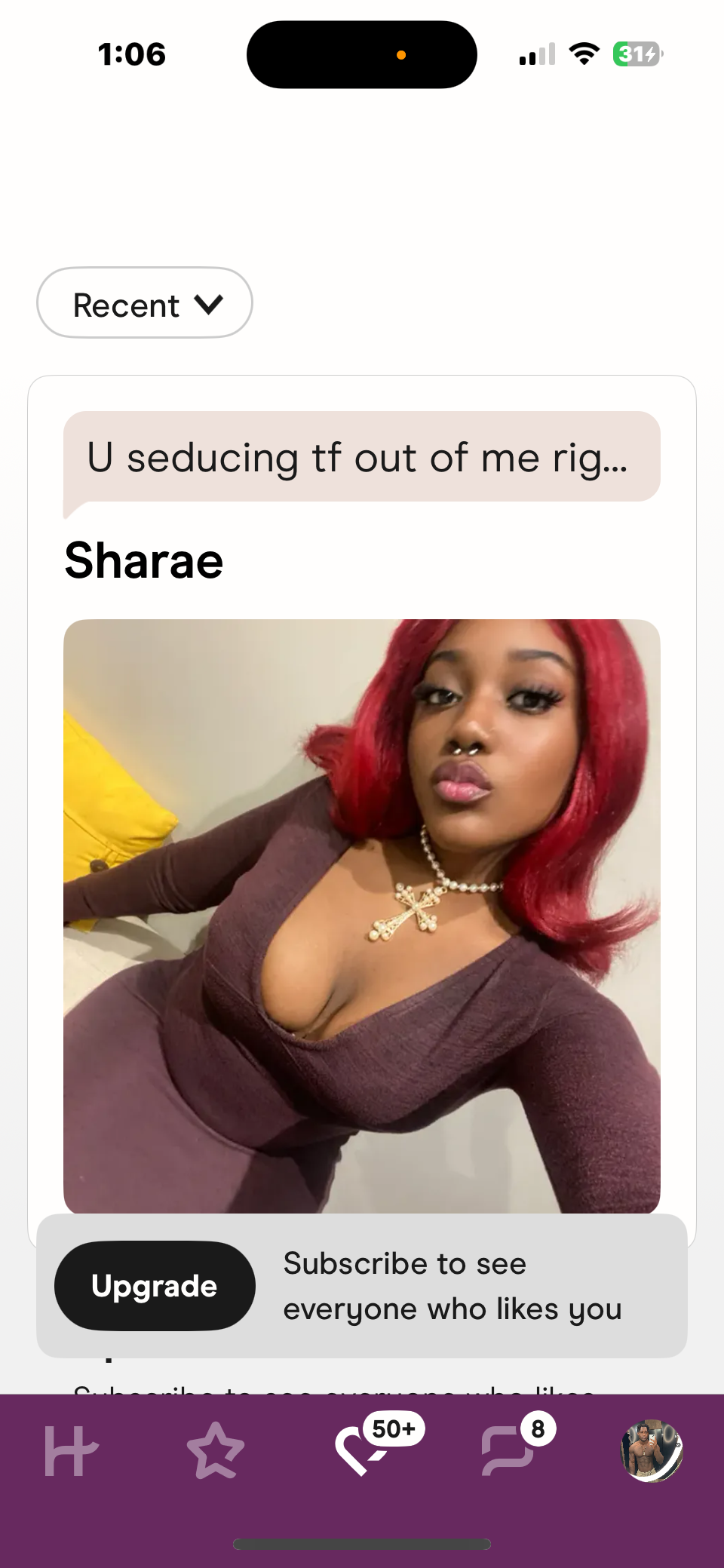Open Sharae's like card
Viewport: 724px width, 1568px height.
click(x=362, y=915)
